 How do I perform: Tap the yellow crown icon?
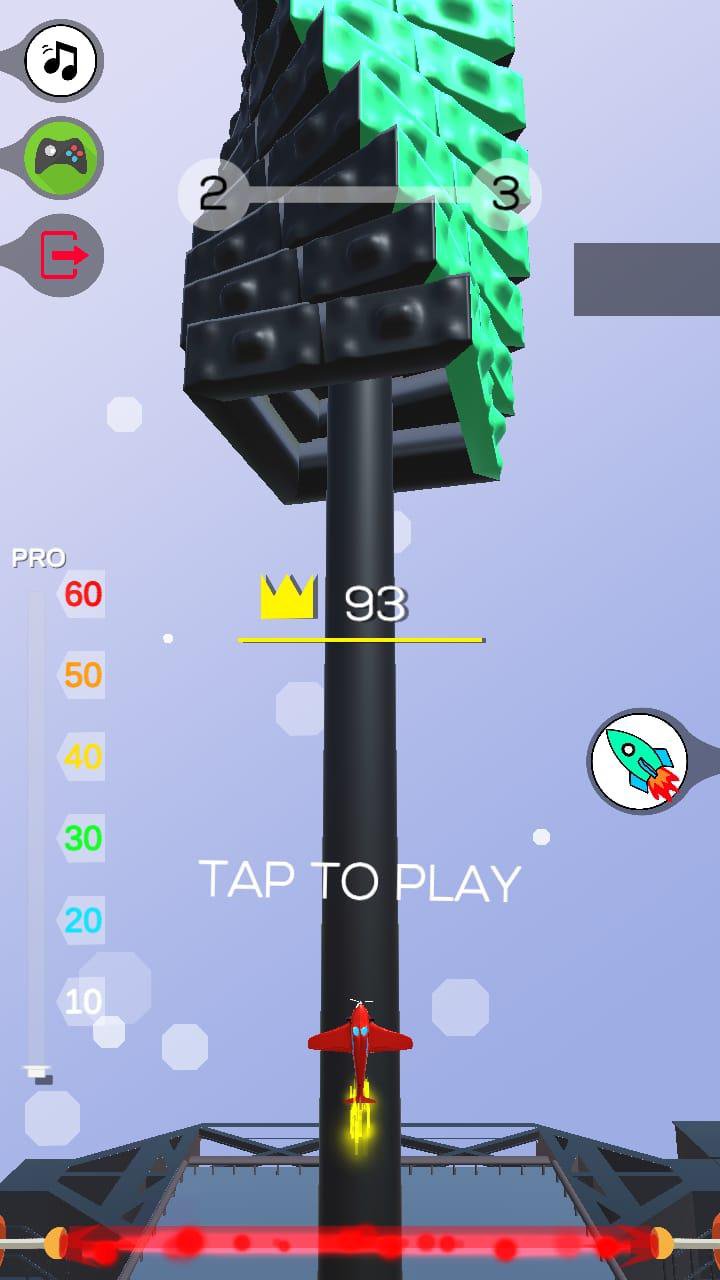[290, 597]
